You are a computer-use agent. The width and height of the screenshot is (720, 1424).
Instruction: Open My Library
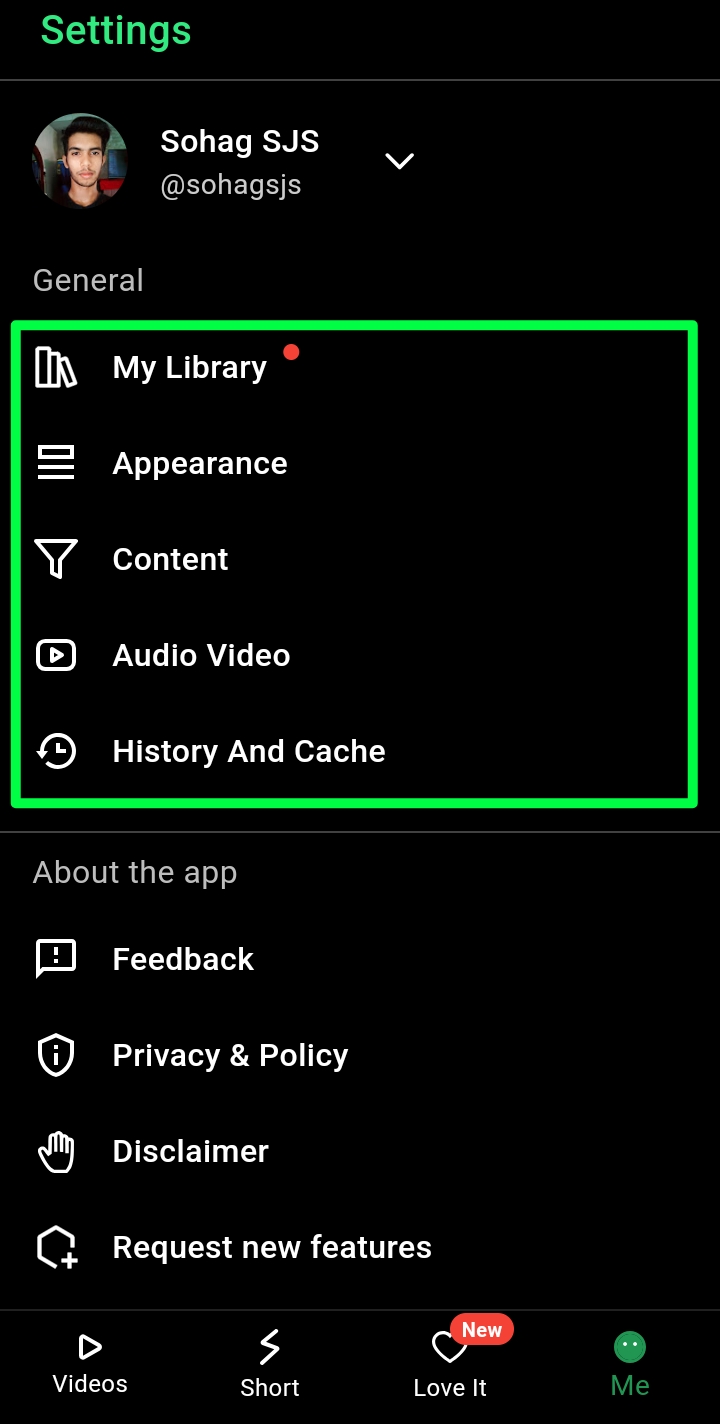[x=190, y=367]
